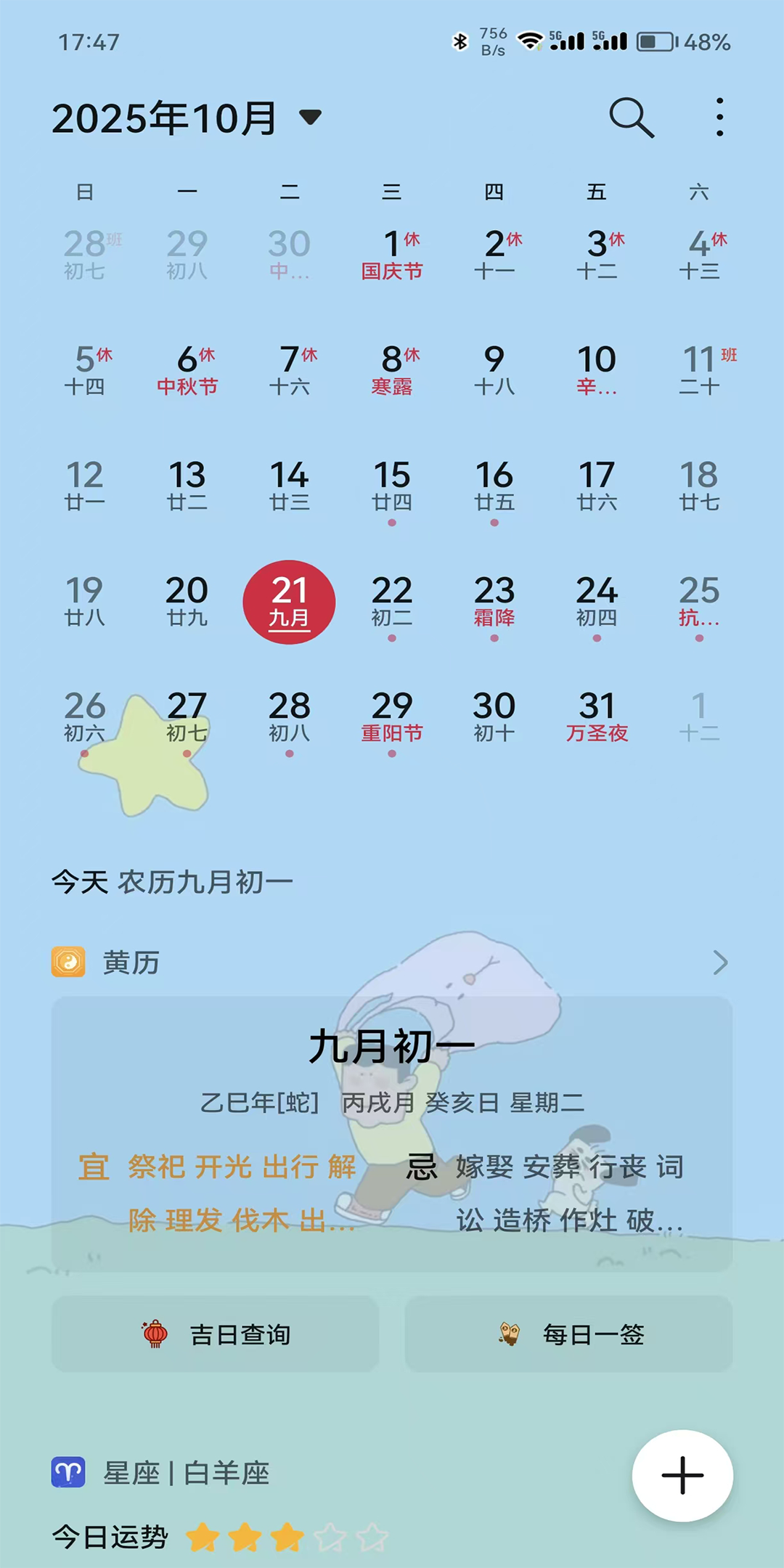
Task: Open the 星座 白羊座 horoscope section
Action: coord(187,1473)
